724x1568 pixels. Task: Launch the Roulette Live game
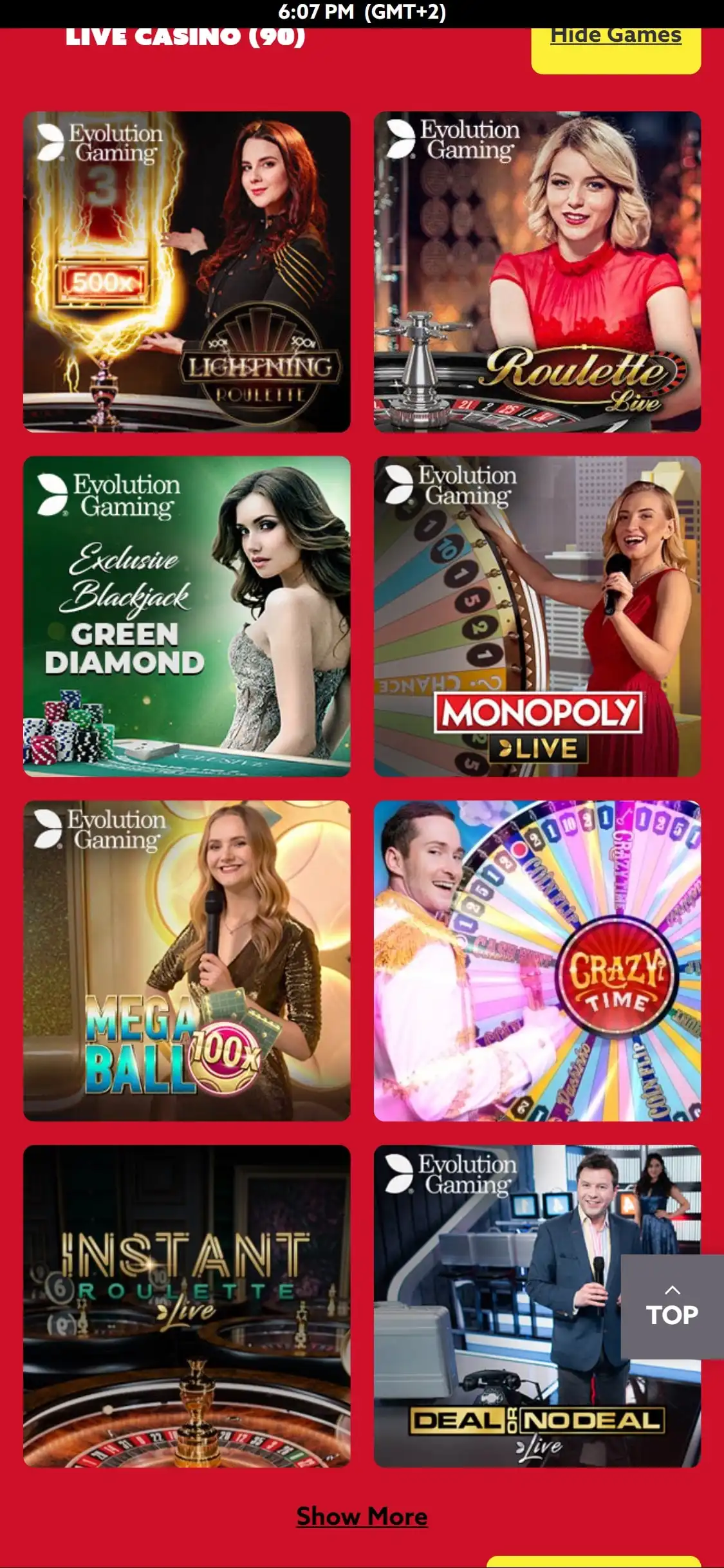(537, 272)
